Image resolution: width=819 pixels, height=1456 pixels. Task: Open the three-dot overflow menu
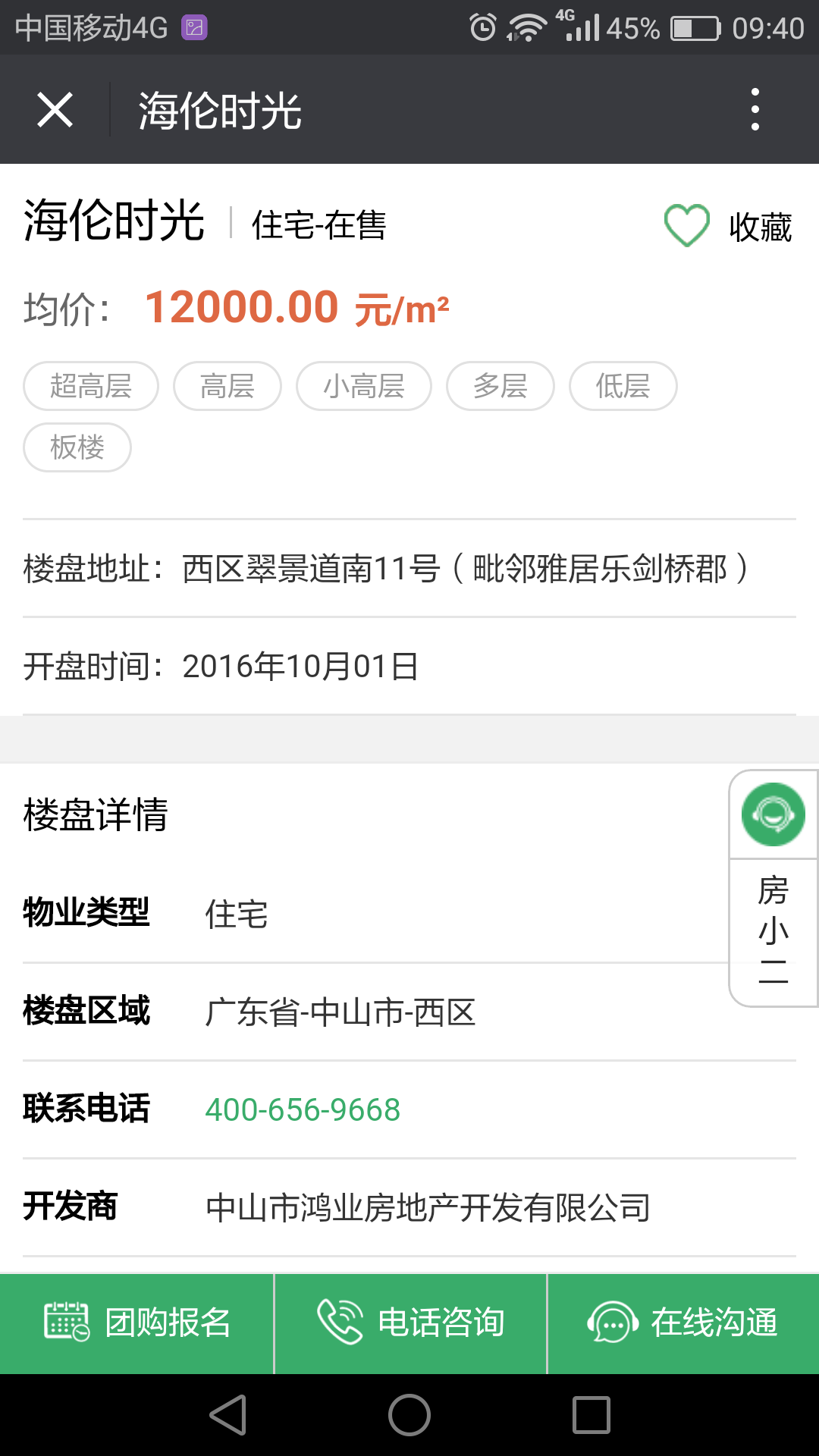pyautogui.click(x=755, y=109)
